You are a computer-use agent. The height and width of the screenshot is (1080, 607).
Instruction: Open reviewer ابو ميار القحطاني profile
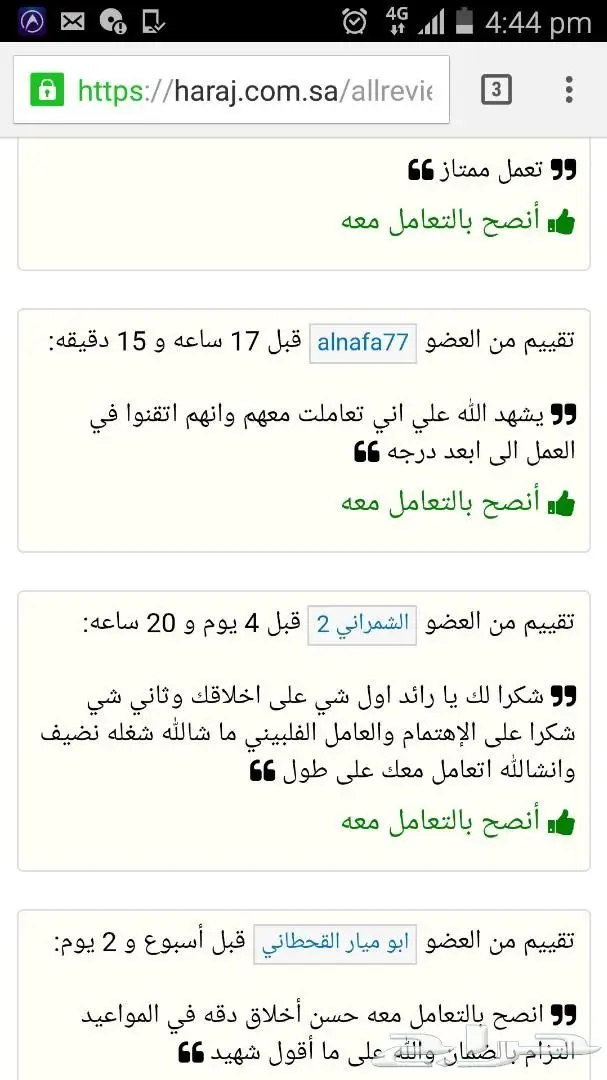336,943
